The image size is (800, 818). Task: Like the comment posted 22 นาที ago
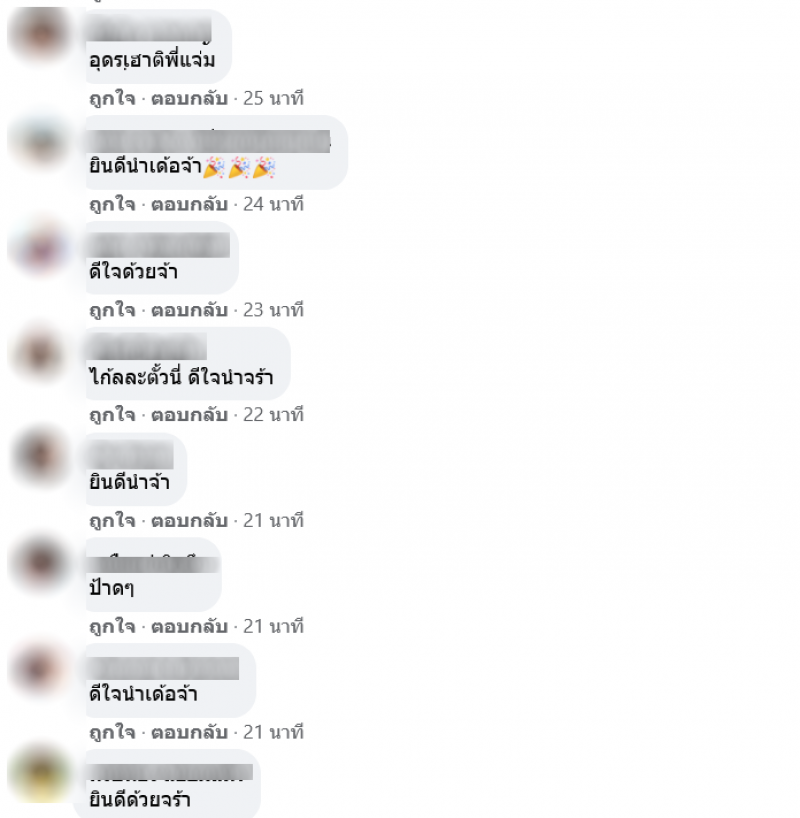(x=111, y=415)
